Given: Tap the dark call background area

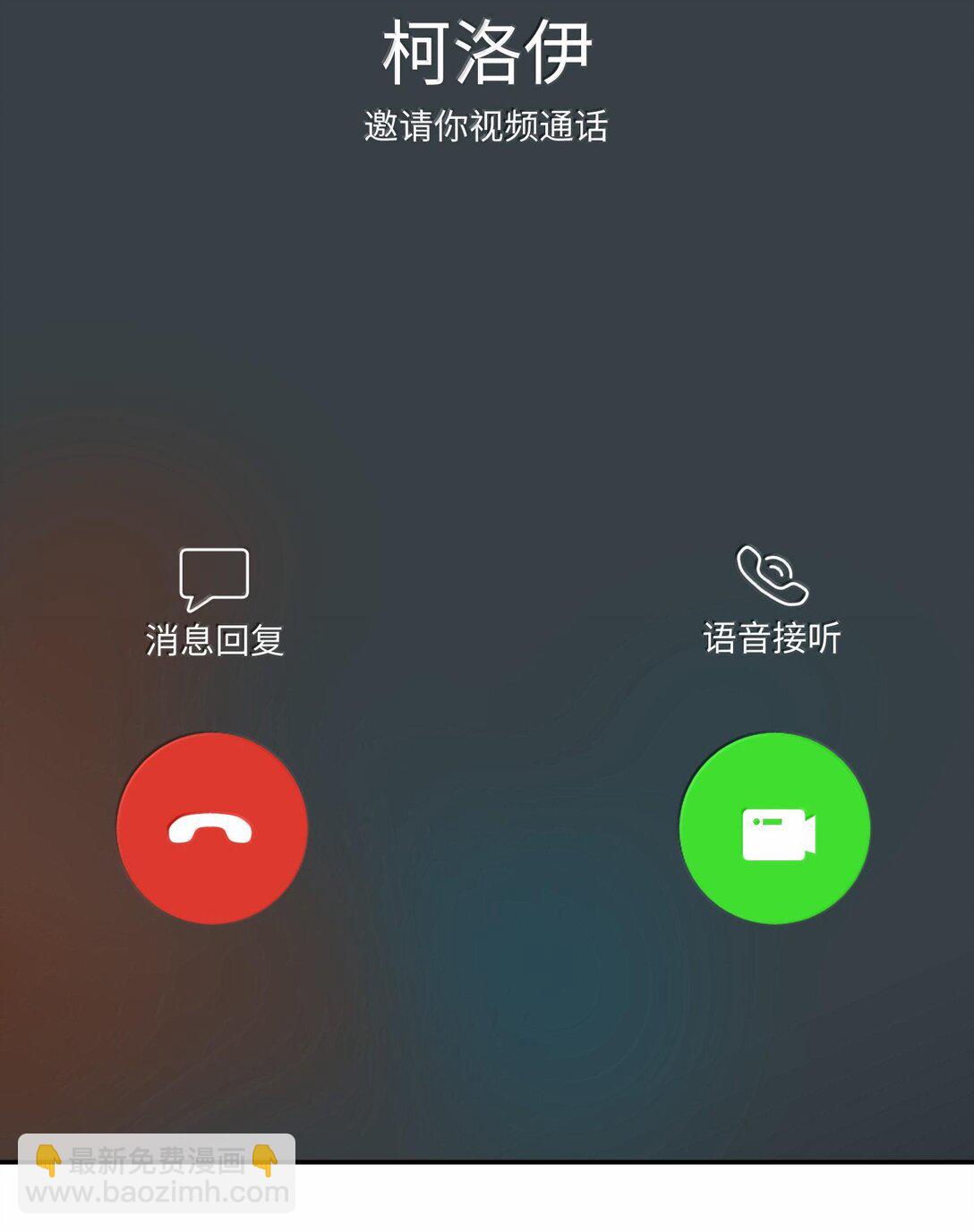Looking at the screenshot, I should 487,358.
